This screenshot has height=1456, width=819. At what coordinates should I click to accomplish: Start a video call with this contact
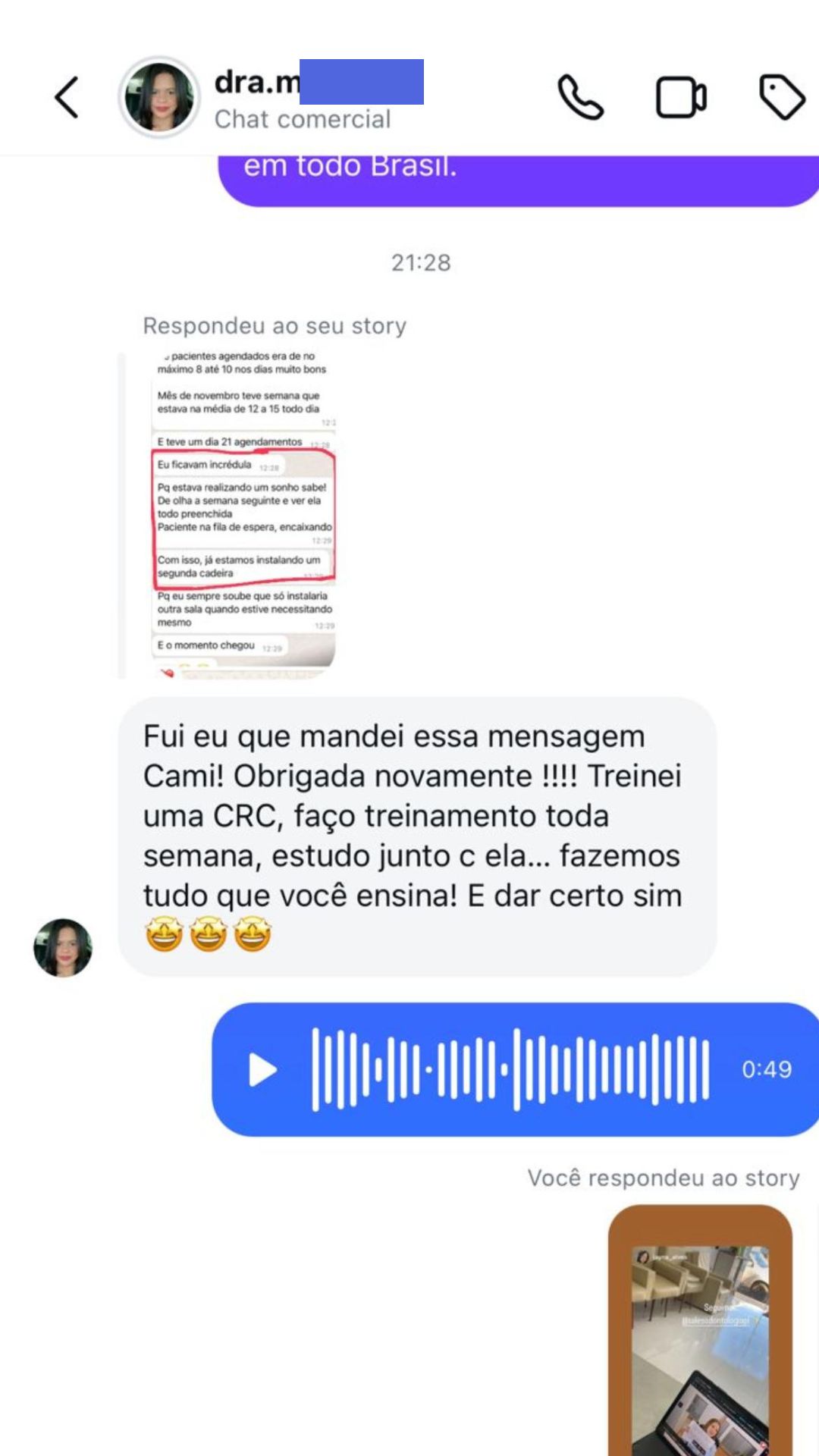[x=680, y=98]
